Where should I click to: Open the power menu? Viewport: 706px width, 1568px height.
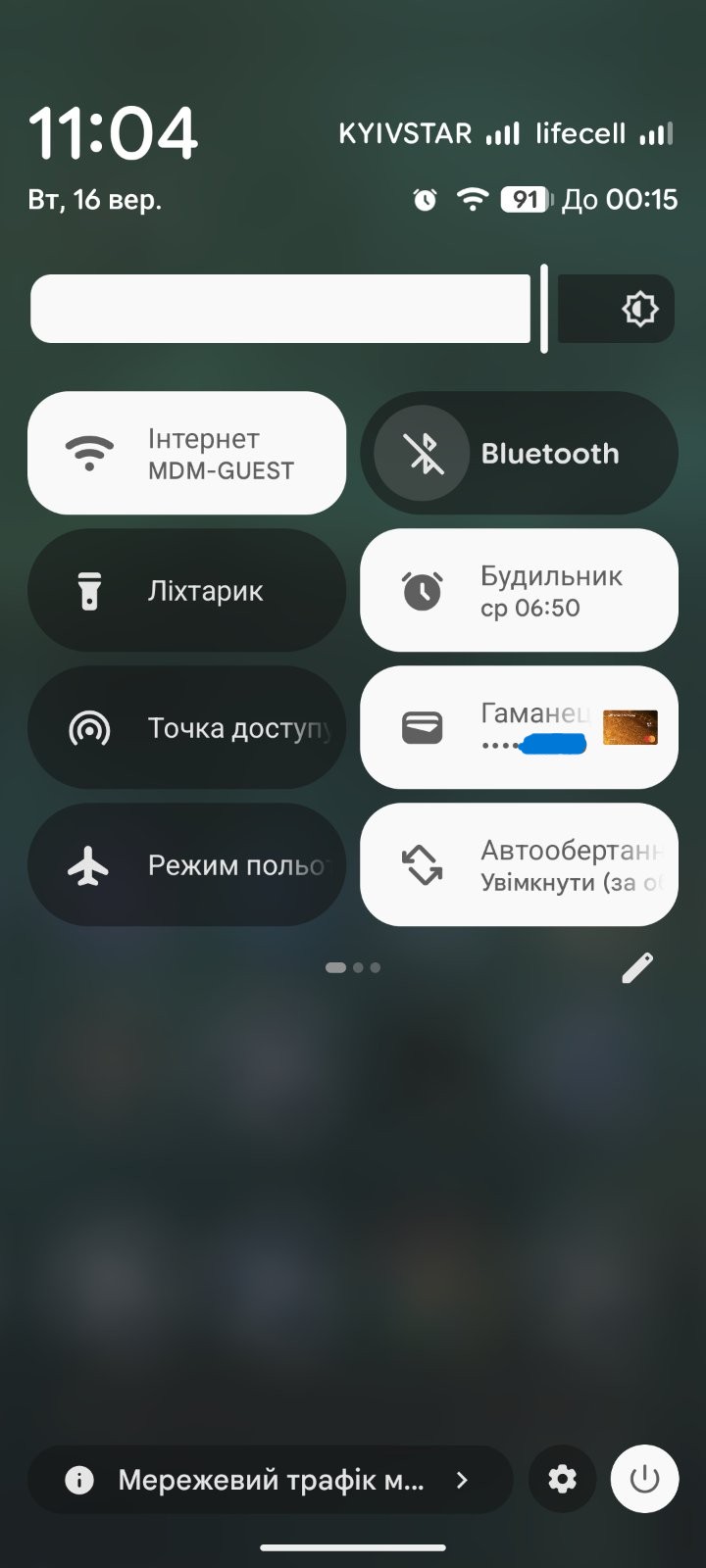click(644, 1479)
